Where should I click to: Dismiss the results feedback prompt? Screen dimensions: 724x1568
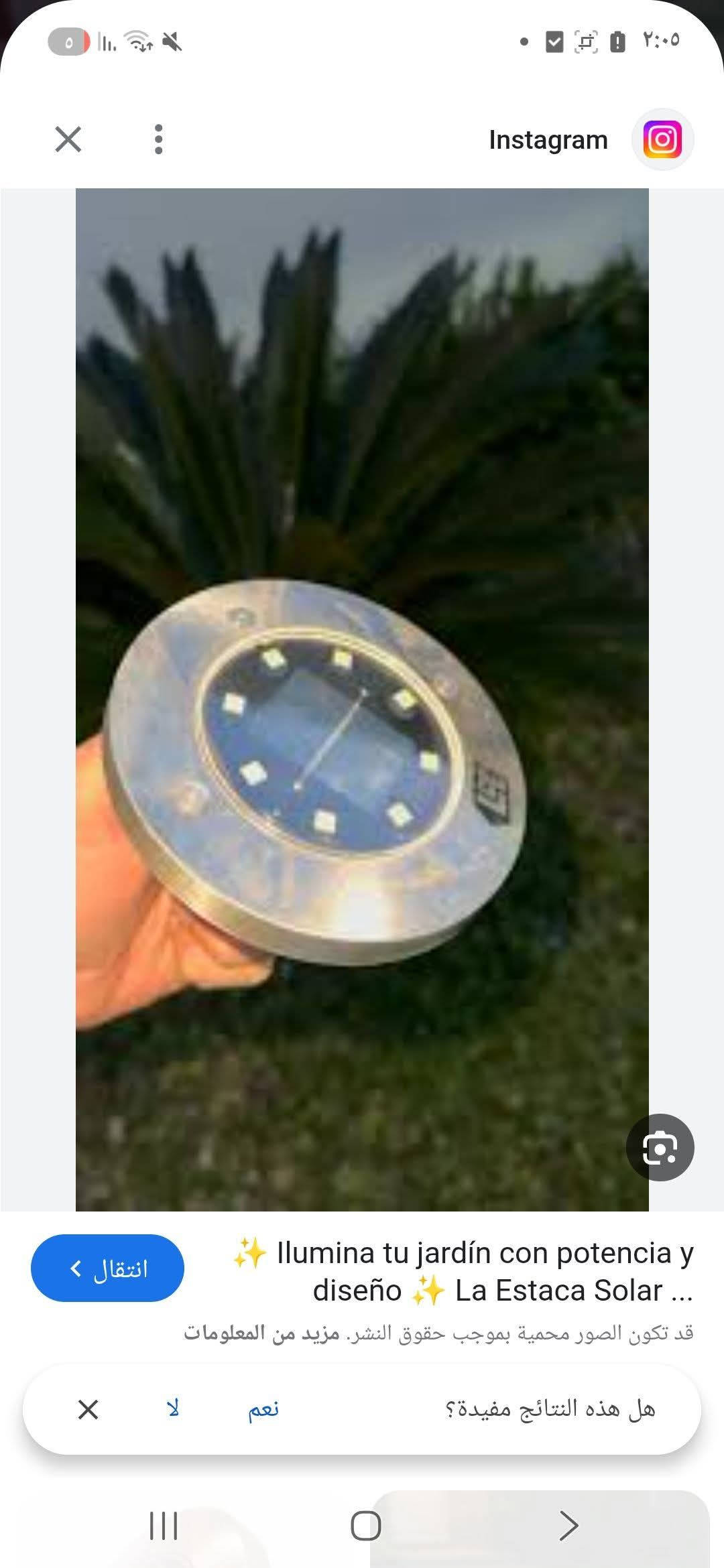coord(88,1410)
